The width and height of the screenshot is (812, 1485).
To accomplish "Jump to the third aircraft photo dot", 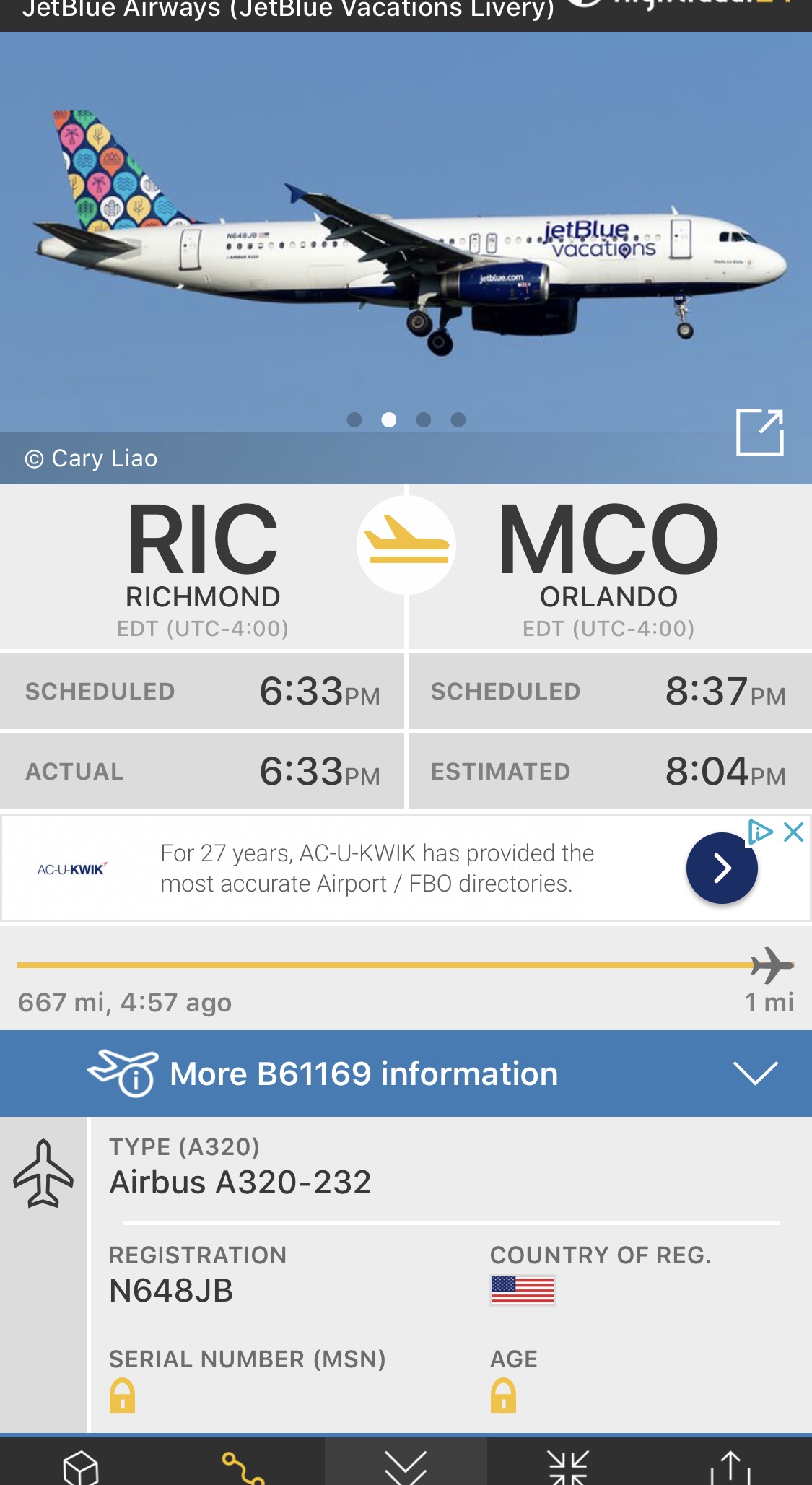I will (x=424, y=419).
